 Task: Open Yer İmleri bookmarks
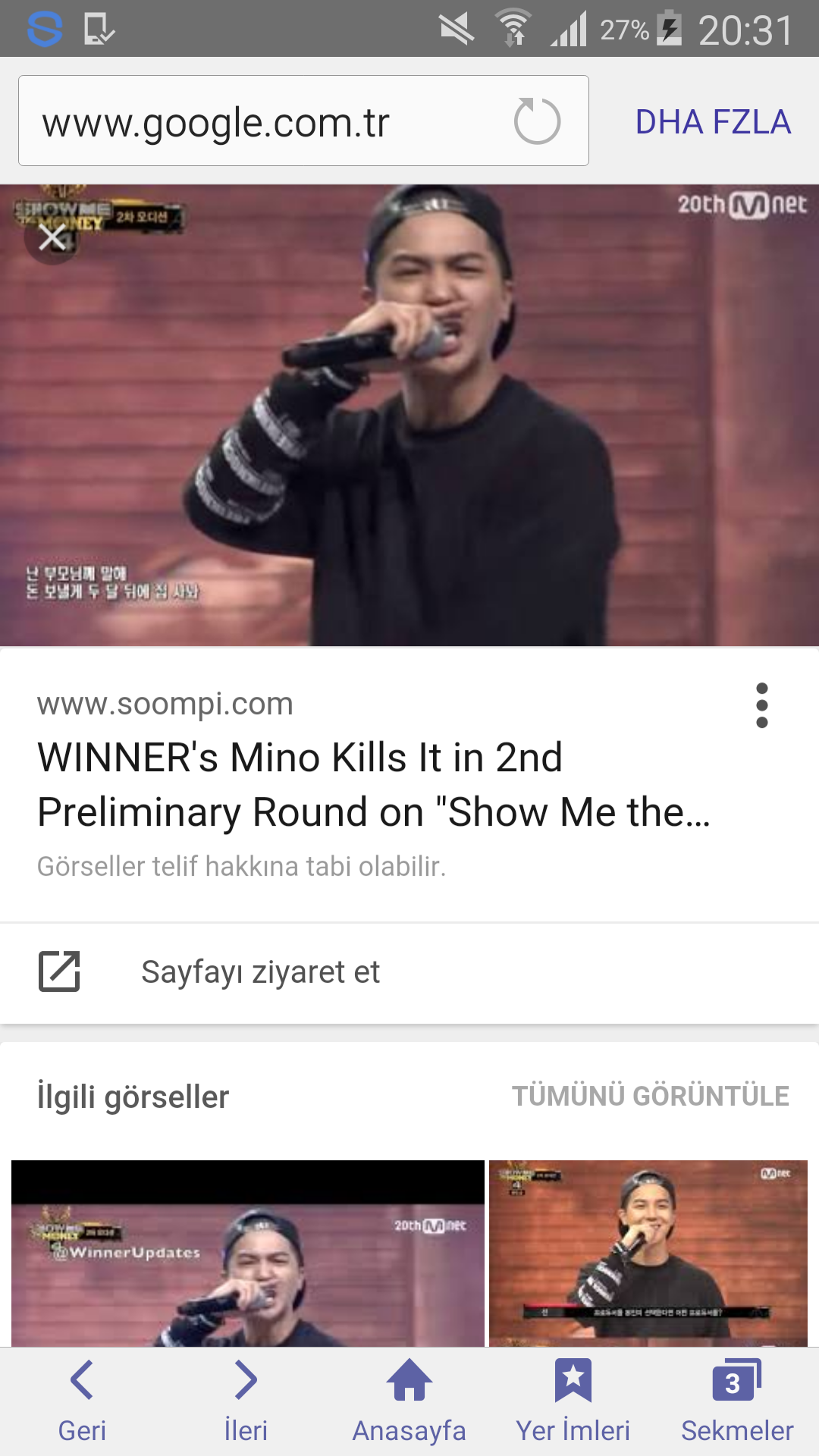573,1401
